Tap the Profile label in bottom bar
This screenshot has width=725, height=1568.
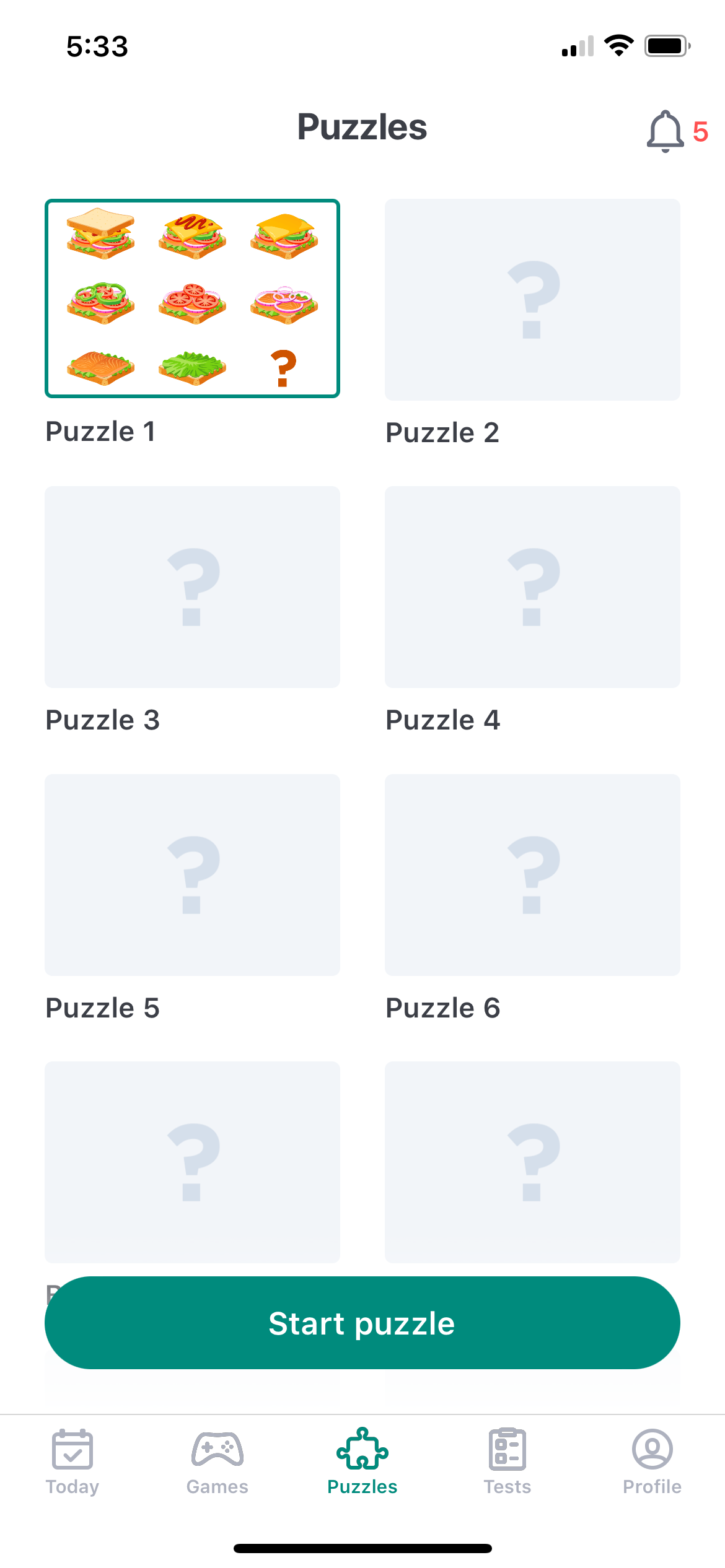651,1486
